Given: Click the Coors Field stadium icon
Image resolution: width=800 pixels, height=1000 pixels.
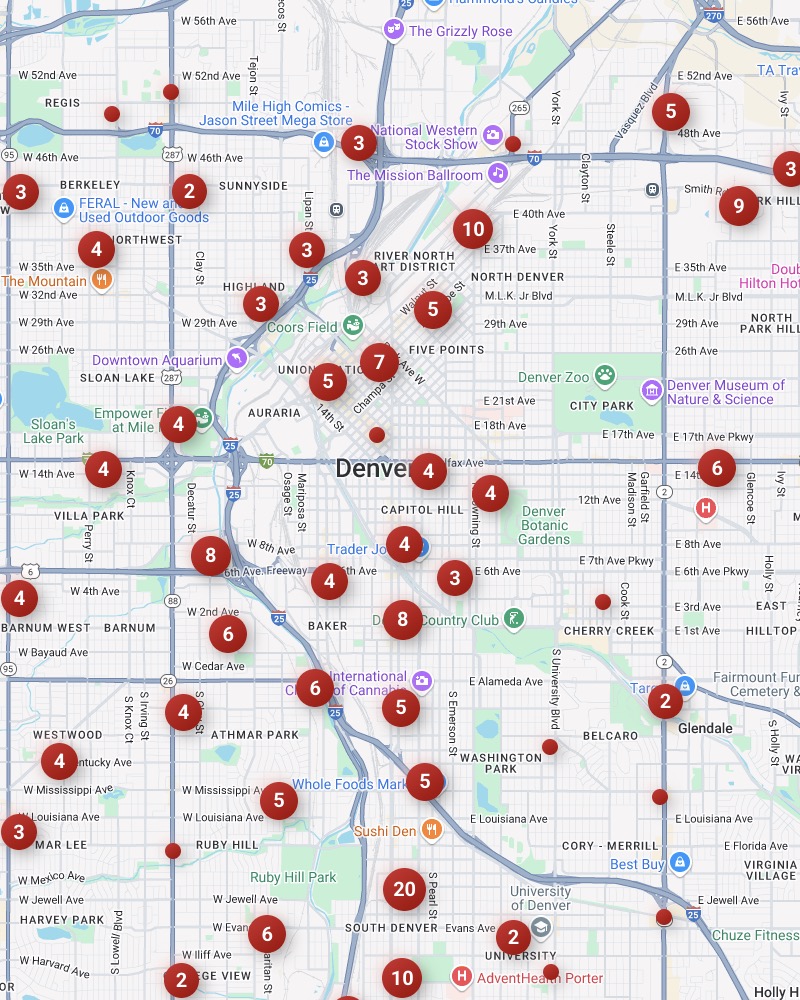Looking at the screenshot, I should tap(352, 326).
